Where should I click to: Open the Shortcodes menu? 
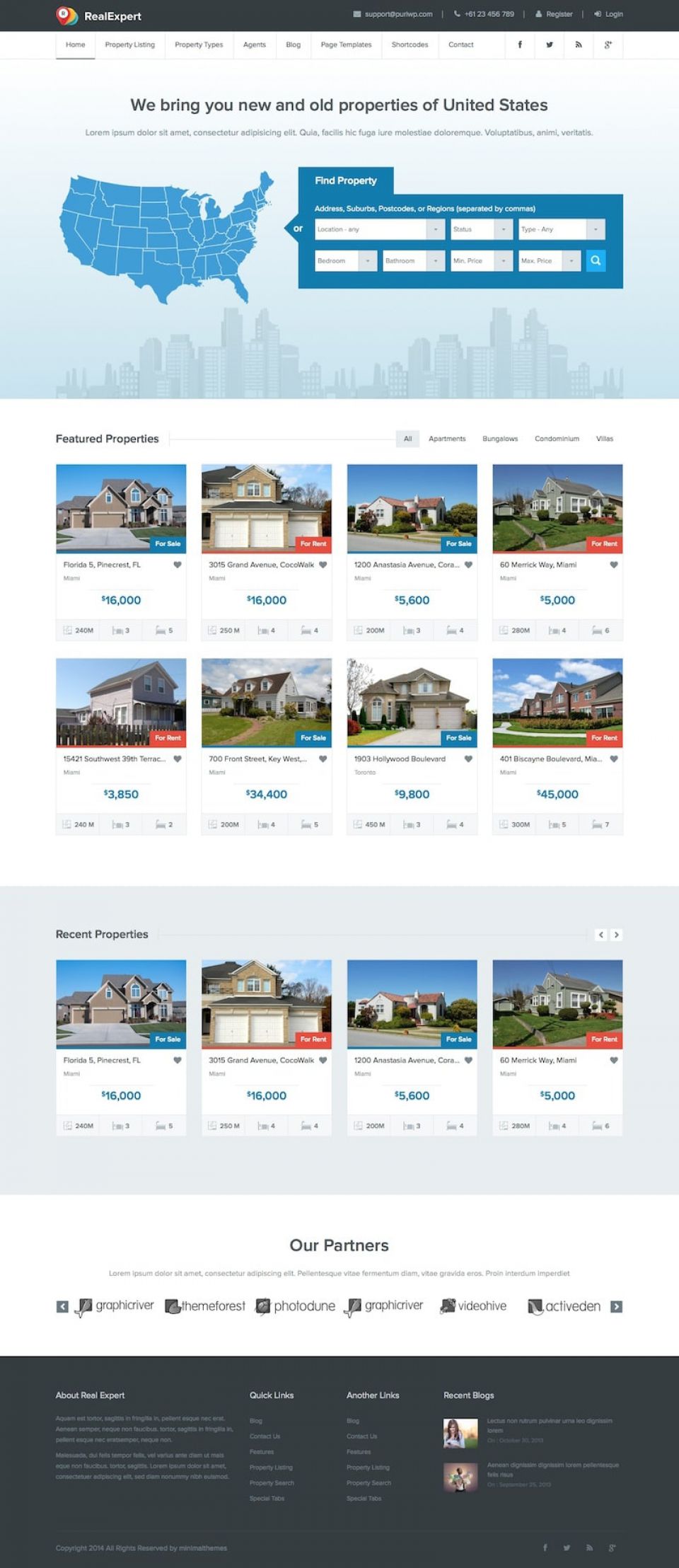410,45
